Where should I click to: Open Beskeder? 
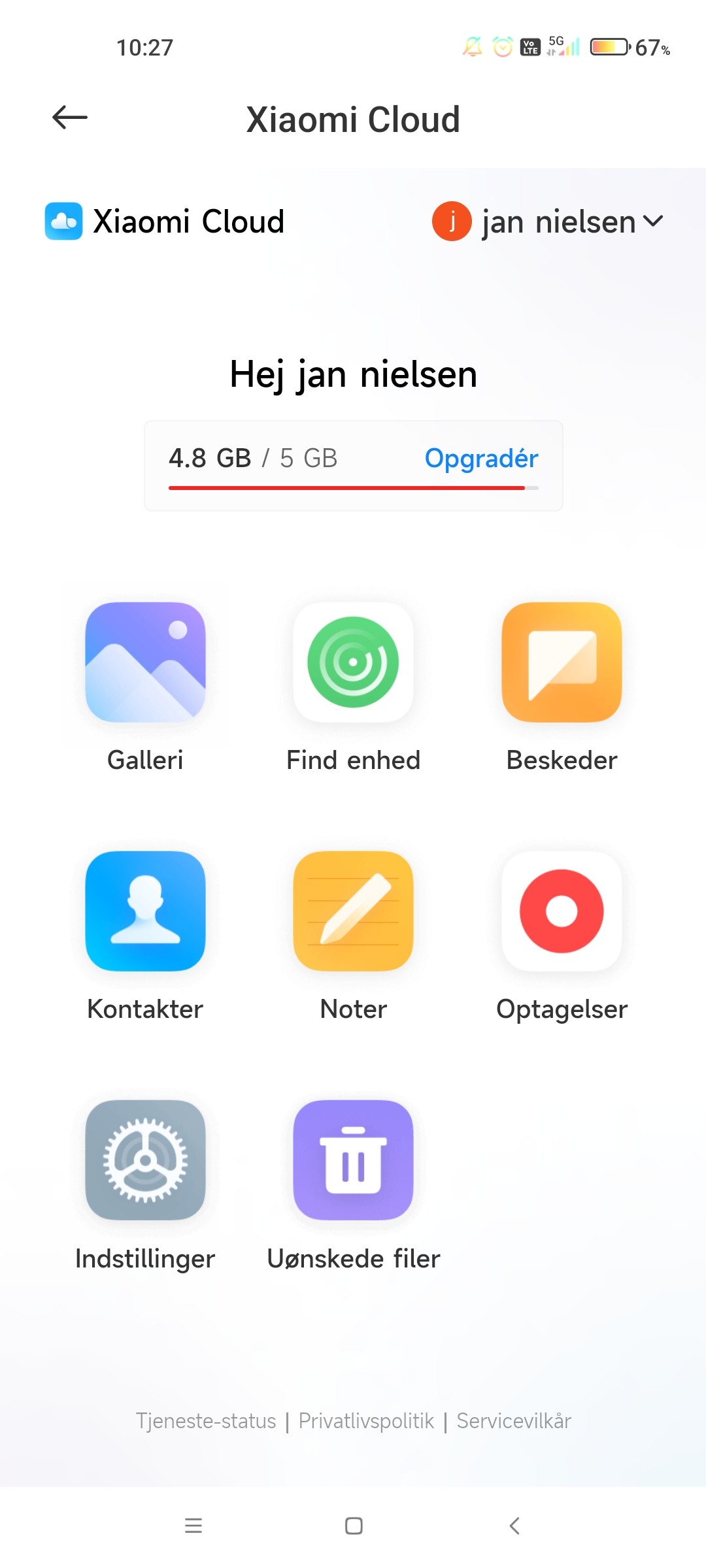click(x=562, y=687)
